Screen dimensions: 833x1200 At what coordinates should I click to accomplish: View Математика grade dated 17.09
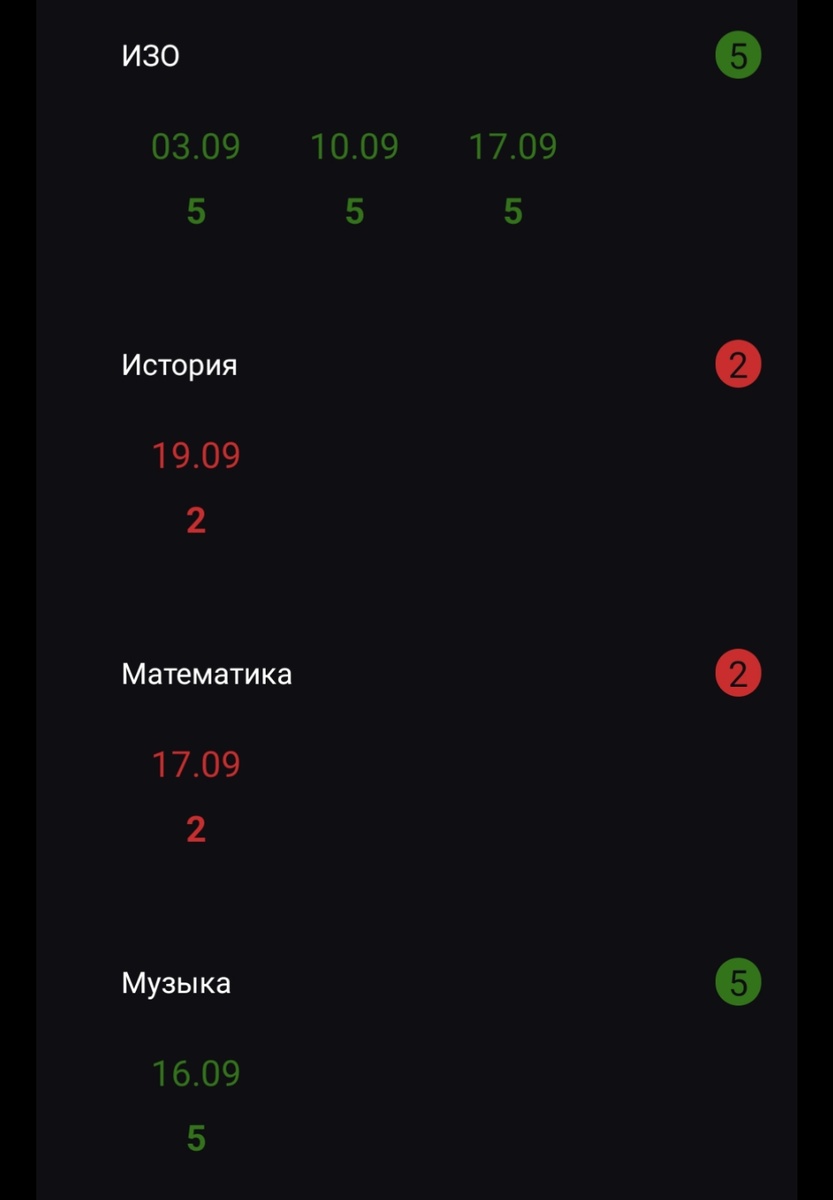[x=196, y=796]
